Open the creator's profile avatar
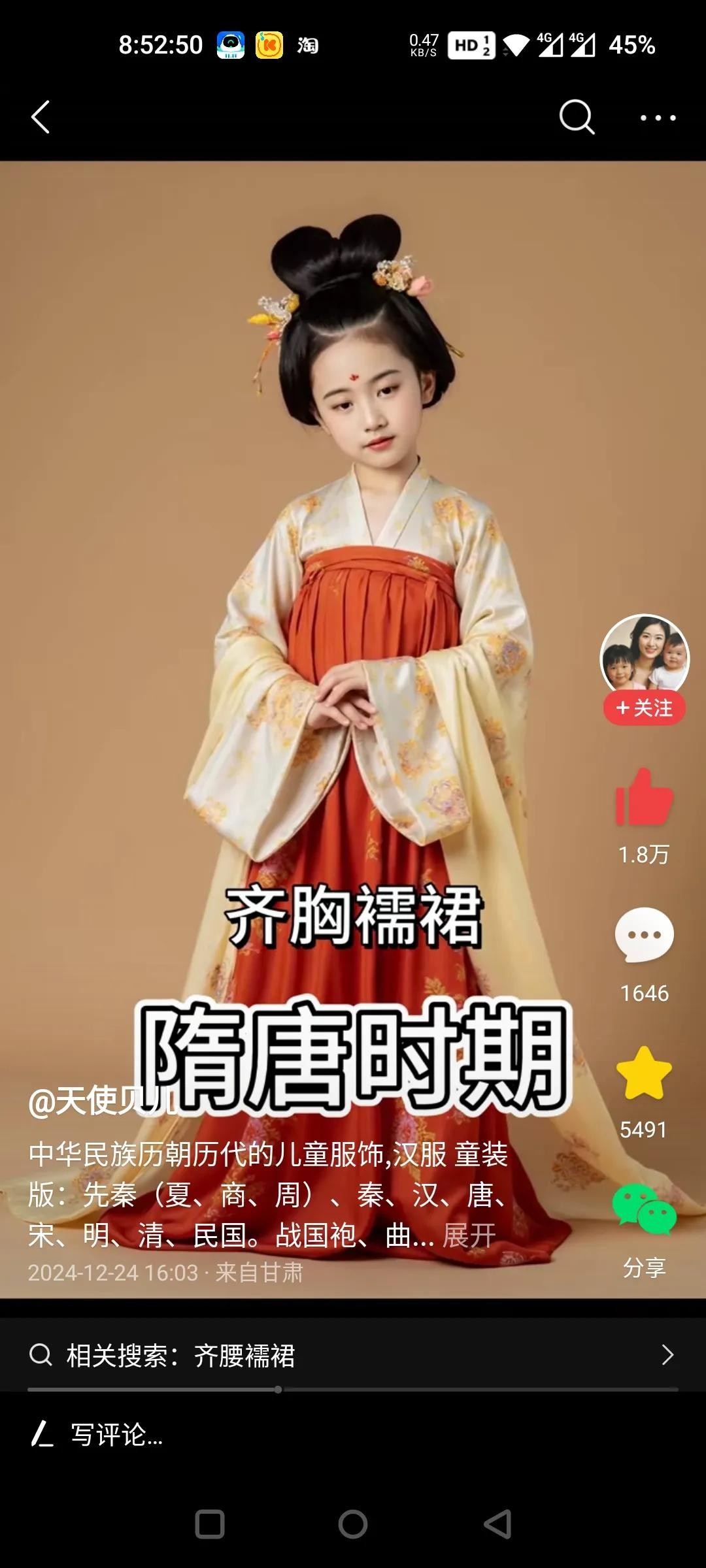 click(x=644, y=655)
